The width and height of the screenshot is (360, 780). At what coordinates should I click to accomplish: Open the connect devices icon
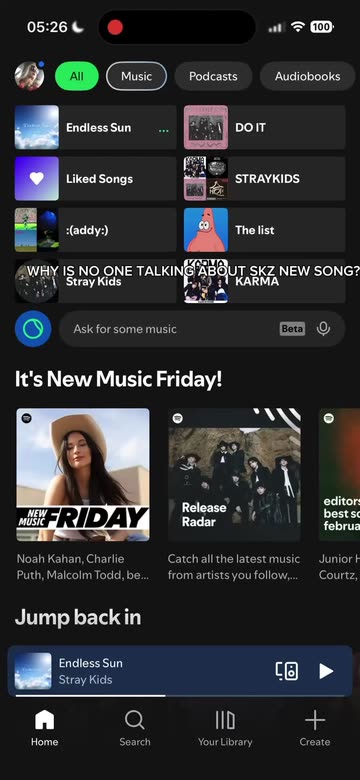287,671
